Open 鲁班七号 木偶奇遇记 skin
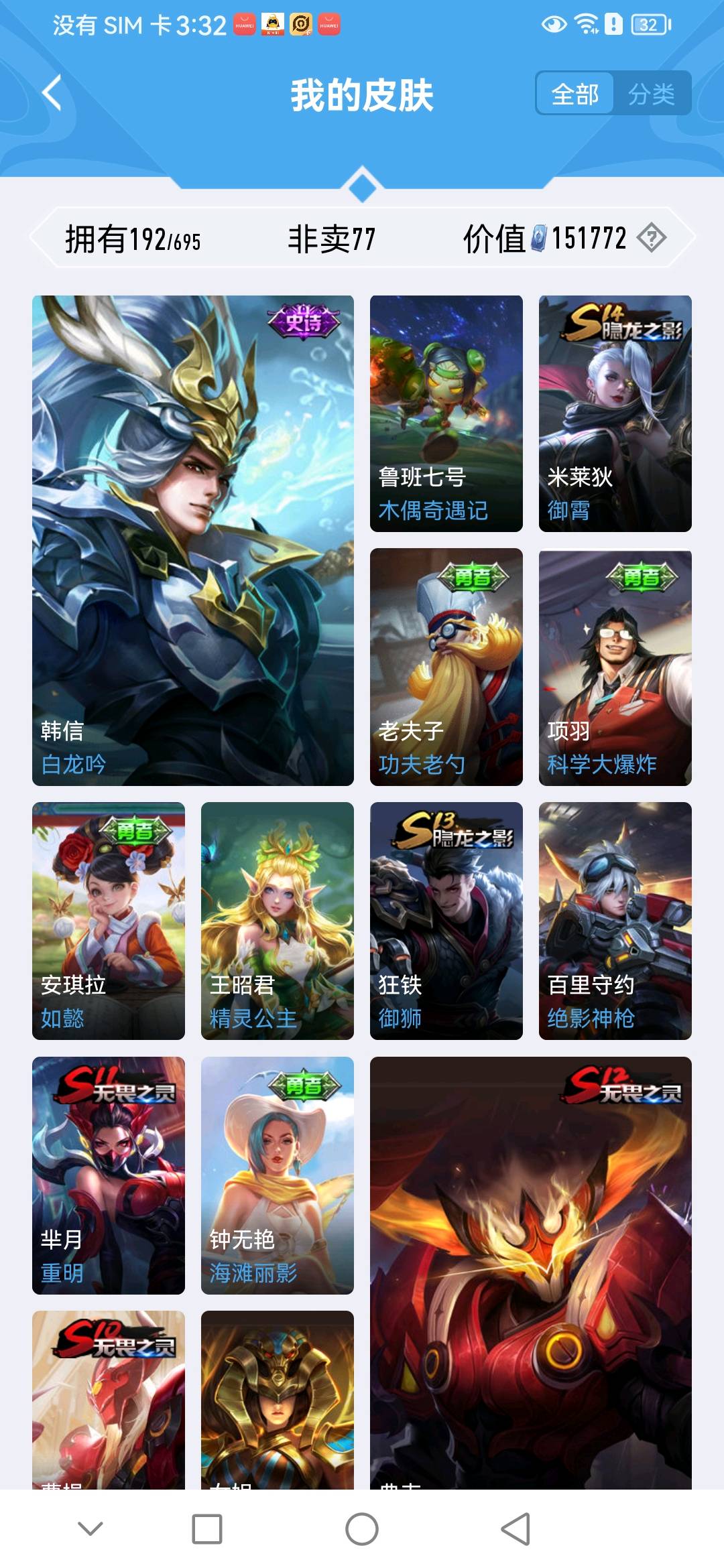The image size is (724, 1568). [x=446, y=413]
